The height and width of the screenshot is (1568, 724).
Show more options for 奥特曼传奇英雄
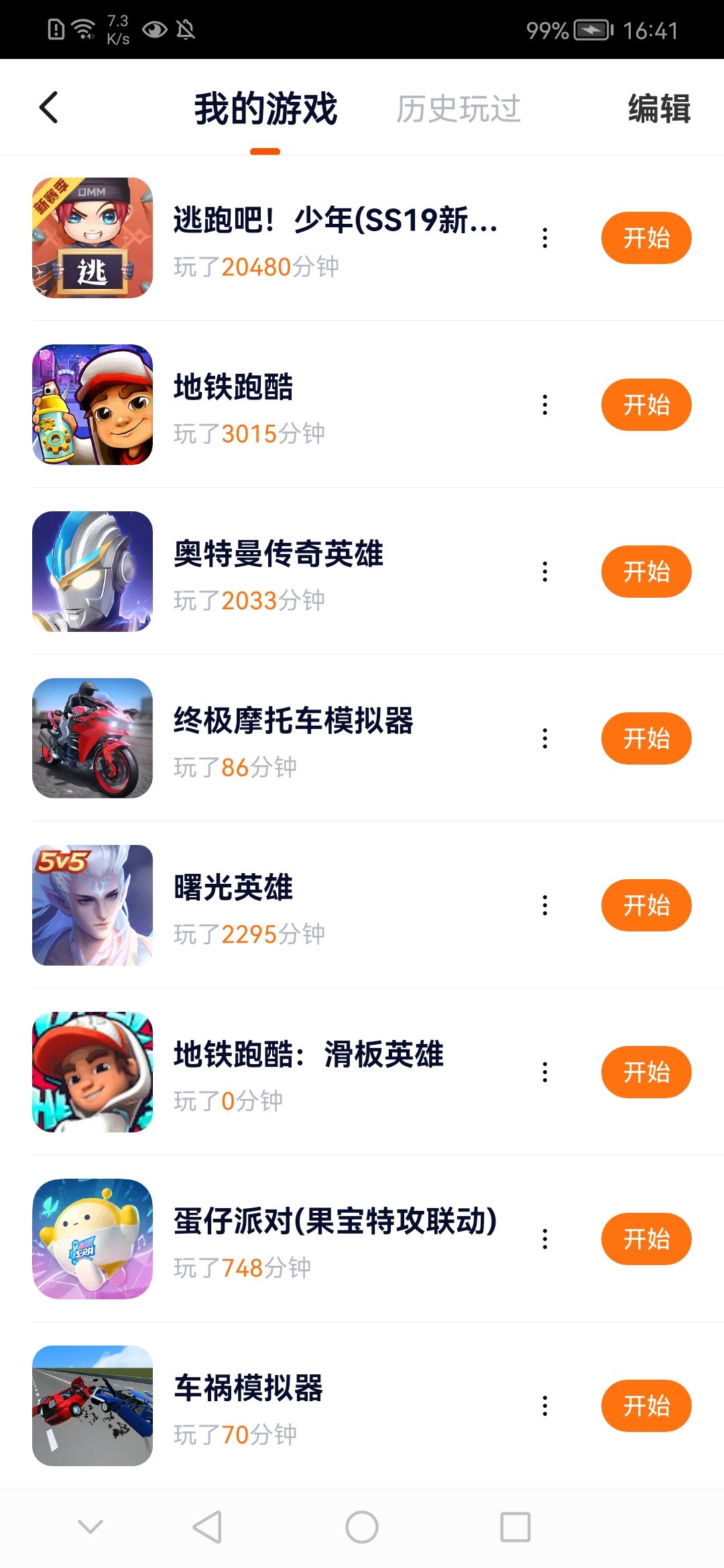pos(545,572)
